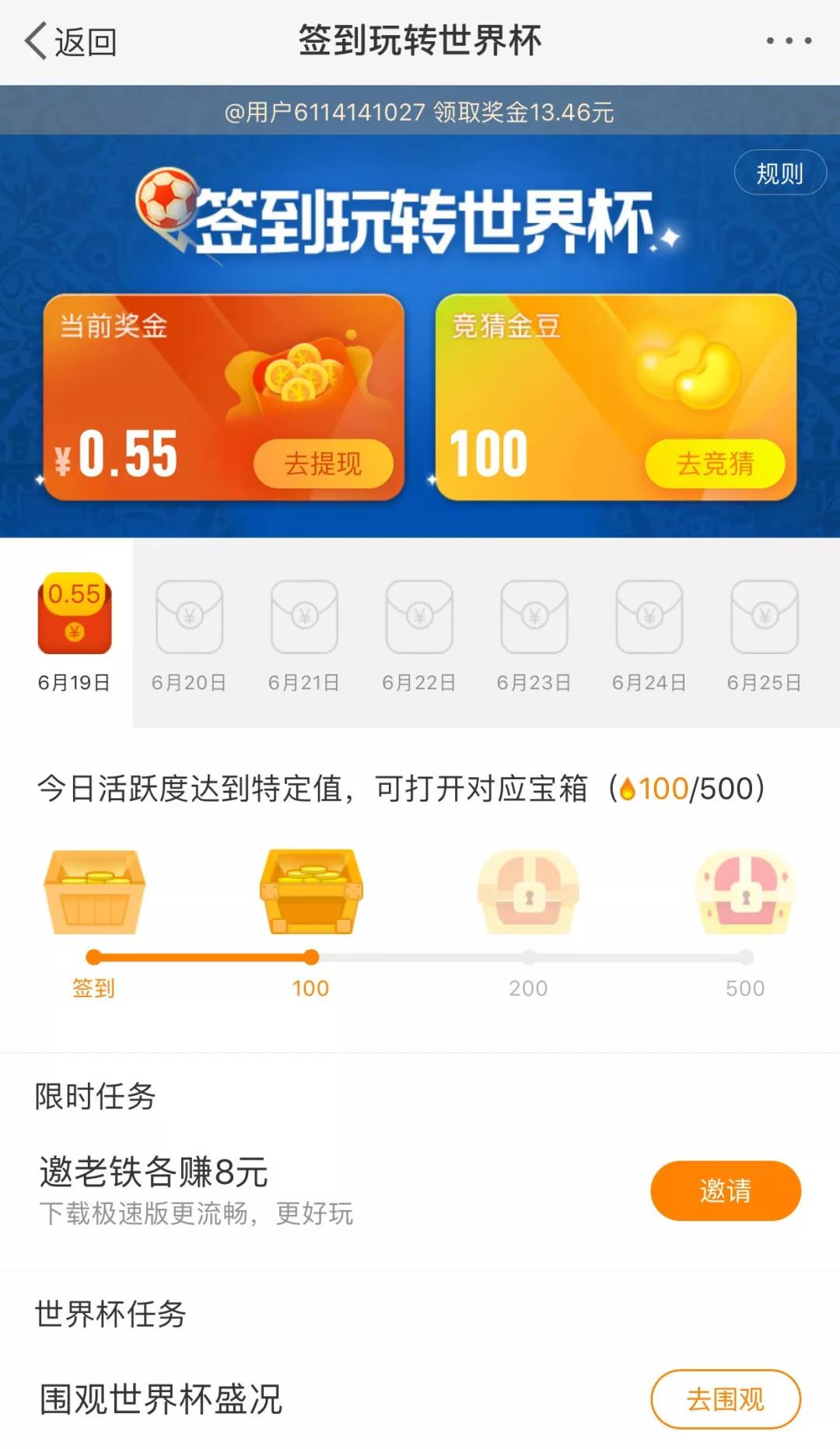Image resolution: width=840 pixels, height=1449 pixels.
Task: Open the 100 activity treasure chest
Action: 312,891
